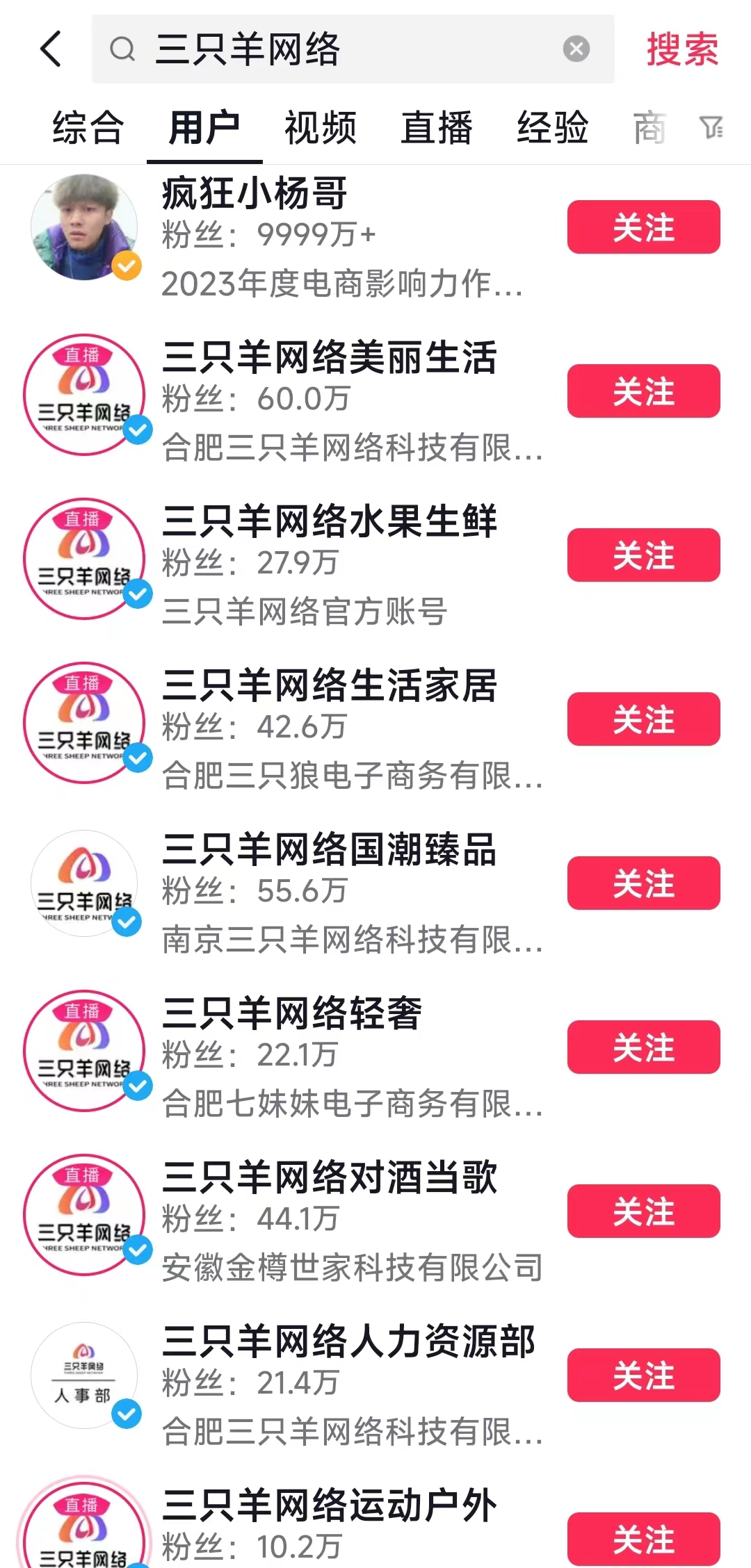Open the 三只羊网络生活家居 user profile
The height and width of the screenshot is (1568, 751).
click(330, 687)
